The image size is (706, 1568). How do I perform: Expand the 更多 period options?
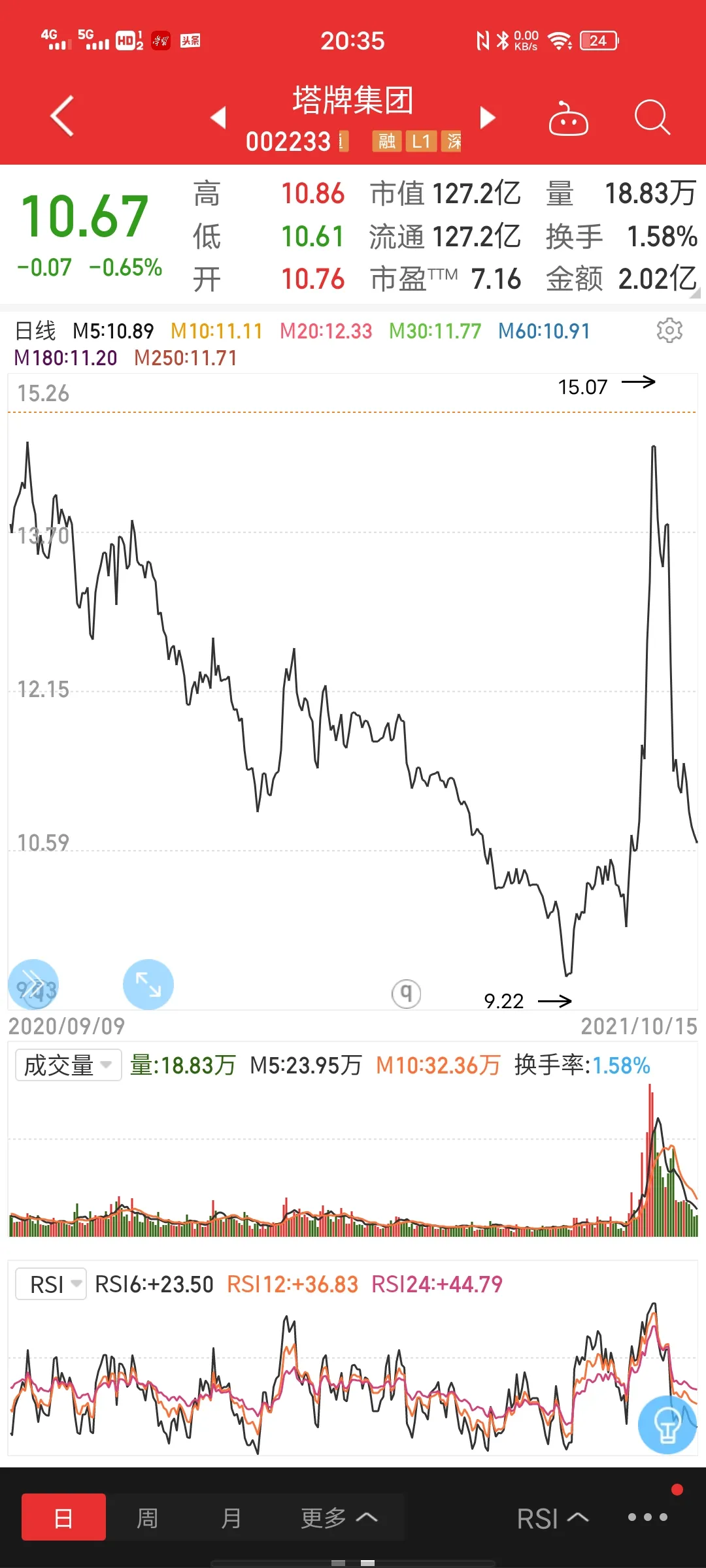click(339, 1518)
